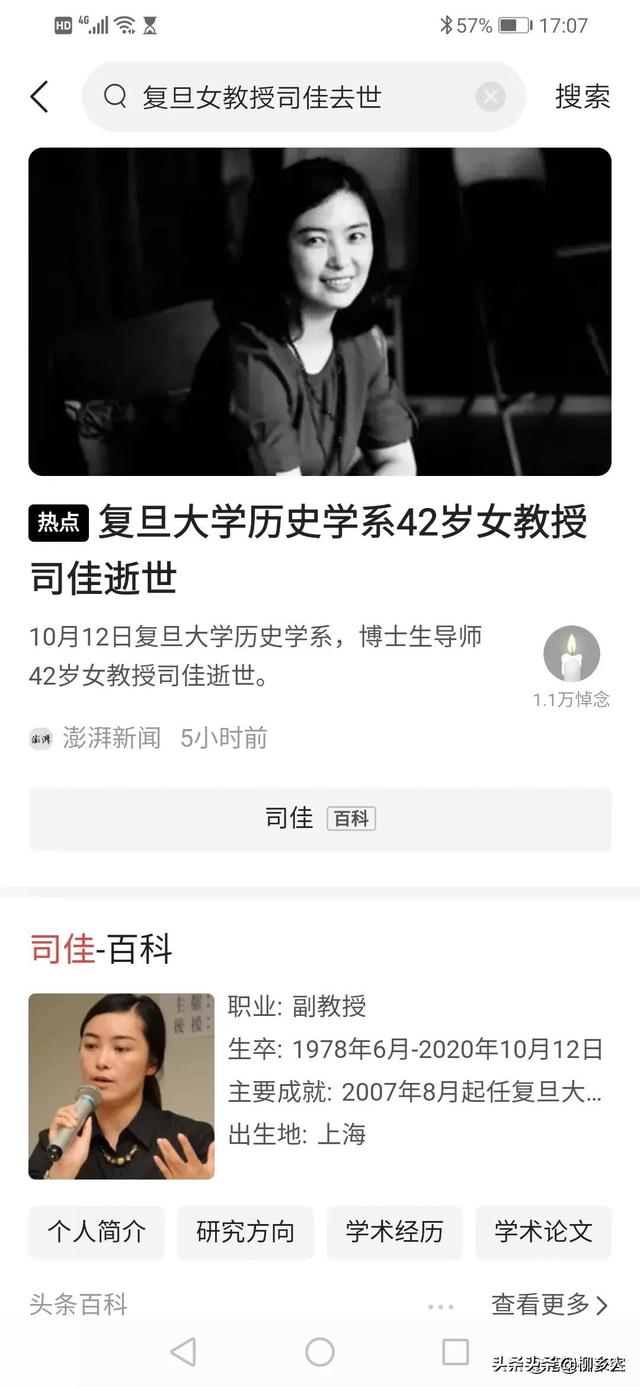This screenshot has width=640, height=1387.
Task: Open the 热点 news article headline
Action: (310, 549)
